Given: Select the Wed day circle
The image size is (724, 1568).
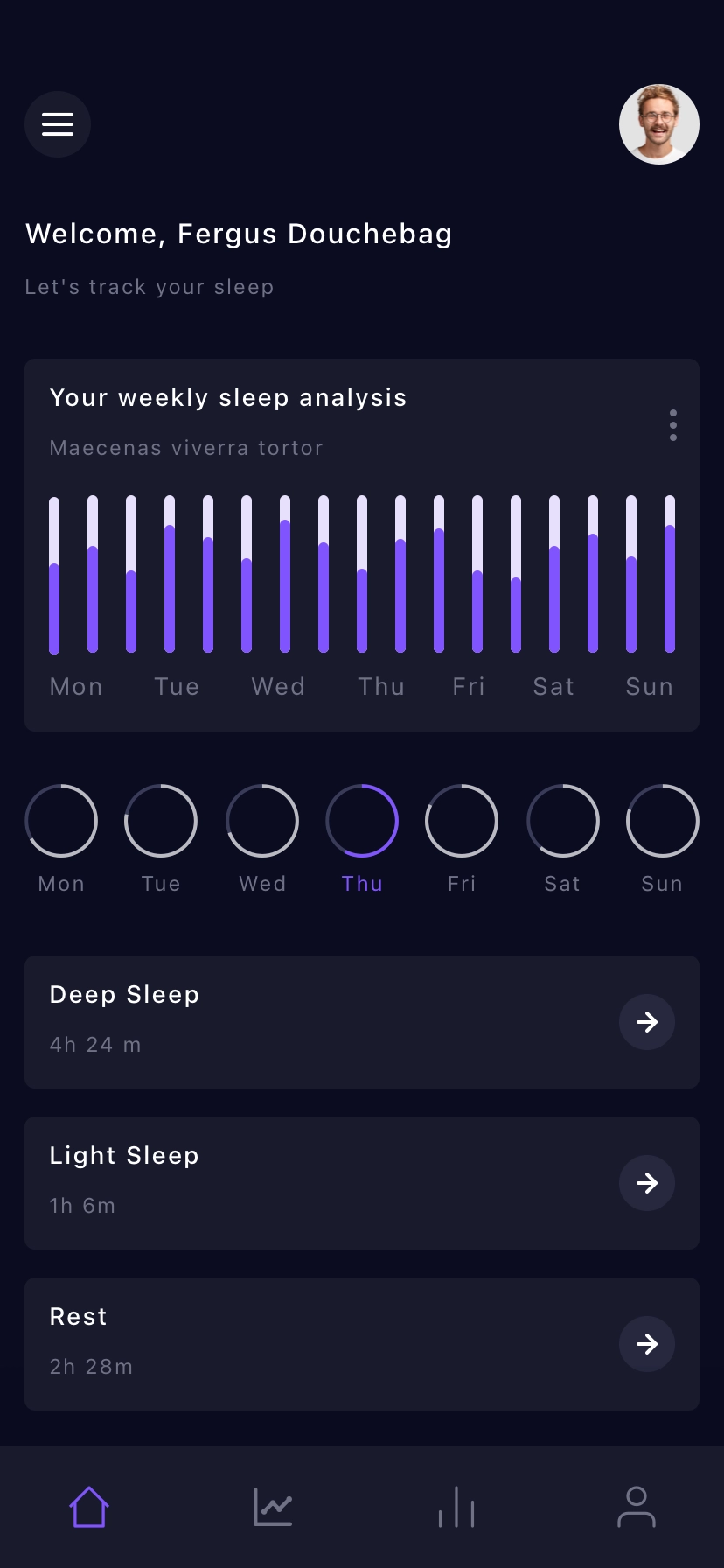Looking at the screenshot, I should click(x=262, y=821).
